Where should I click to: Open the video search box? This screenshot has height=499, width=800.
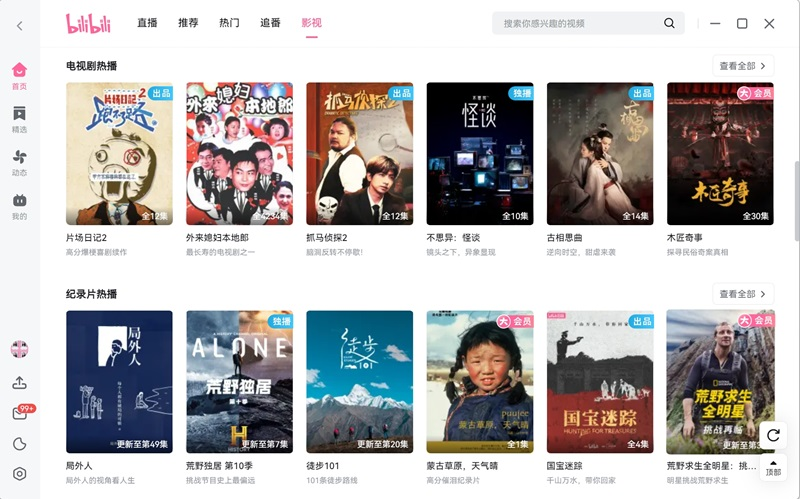tap(580, 23)
